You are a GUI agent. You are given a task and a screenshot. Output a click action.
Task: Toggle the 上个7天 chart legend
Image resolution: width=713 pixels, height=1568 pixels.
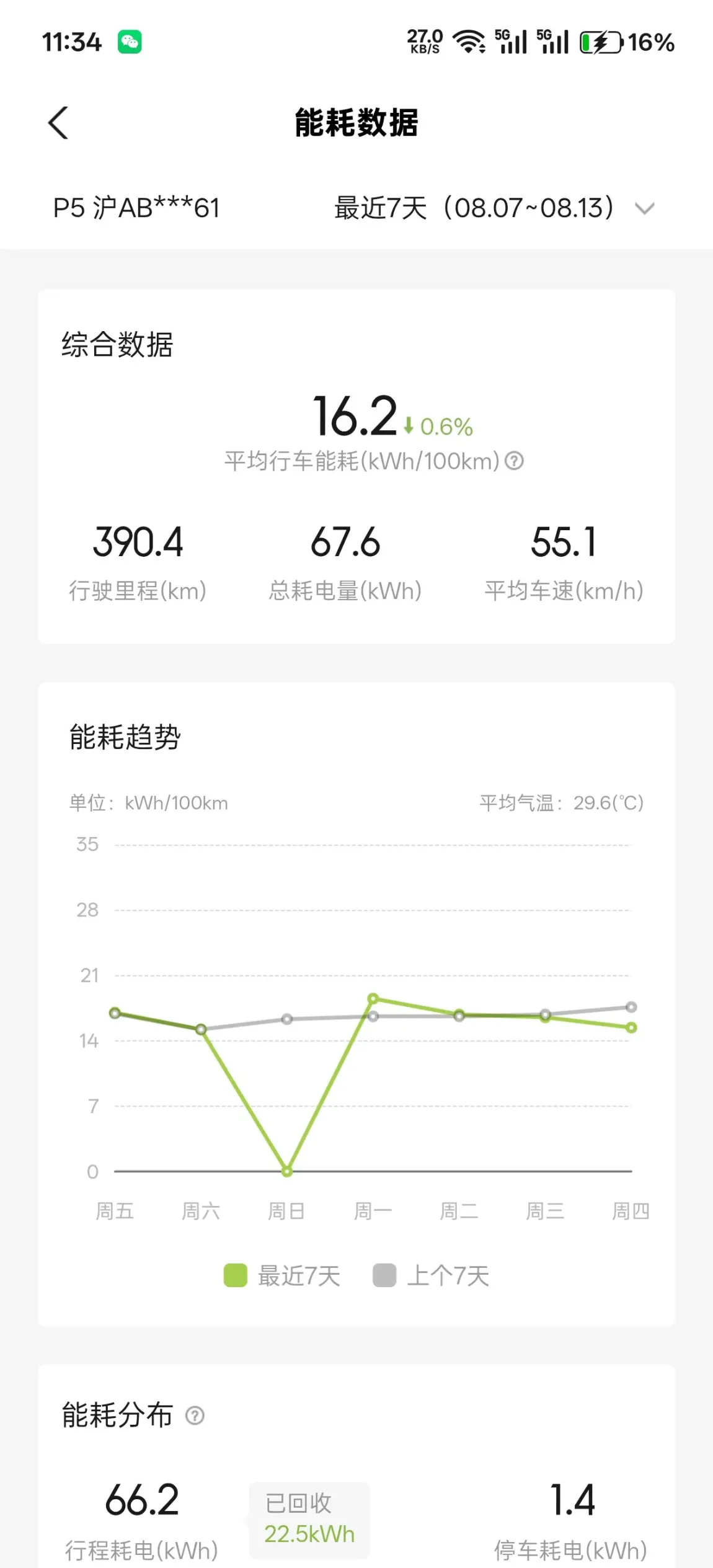tap(431, 1275)
